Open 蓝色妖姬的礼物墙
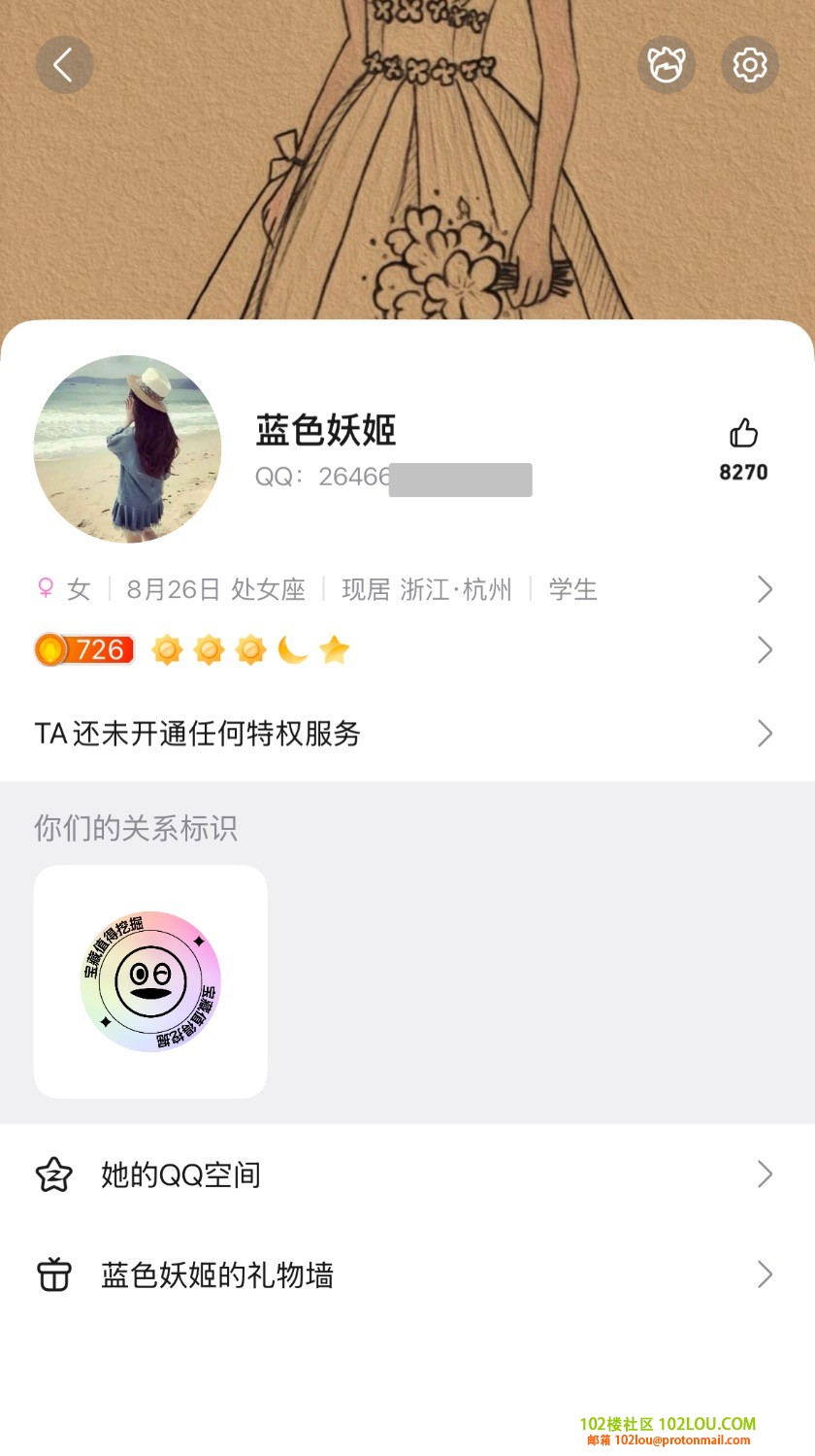815x1456 pixels. click(x=407, y=1274)
